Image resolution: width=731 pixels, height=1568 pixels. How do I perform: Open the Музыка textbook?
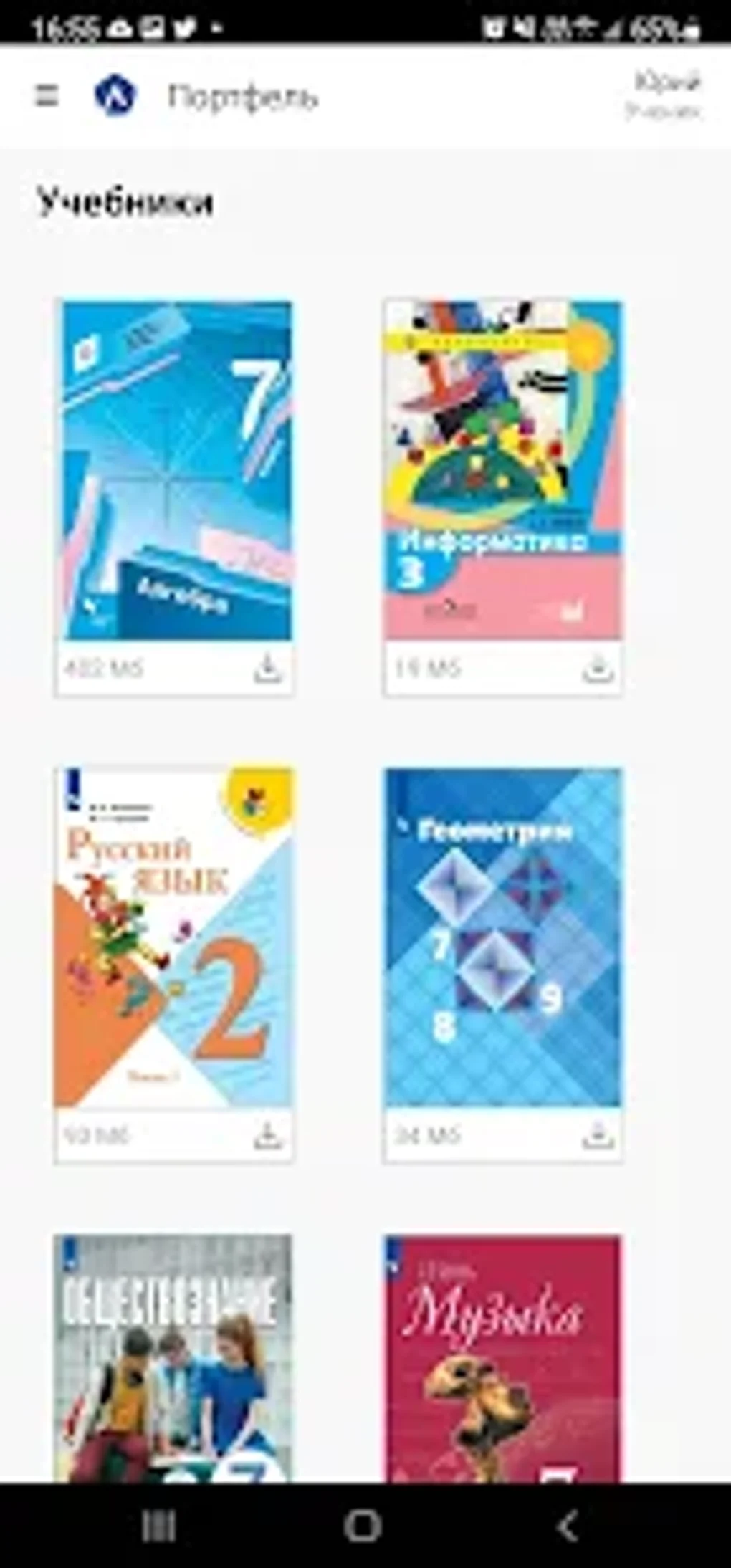pos(502,1359)
